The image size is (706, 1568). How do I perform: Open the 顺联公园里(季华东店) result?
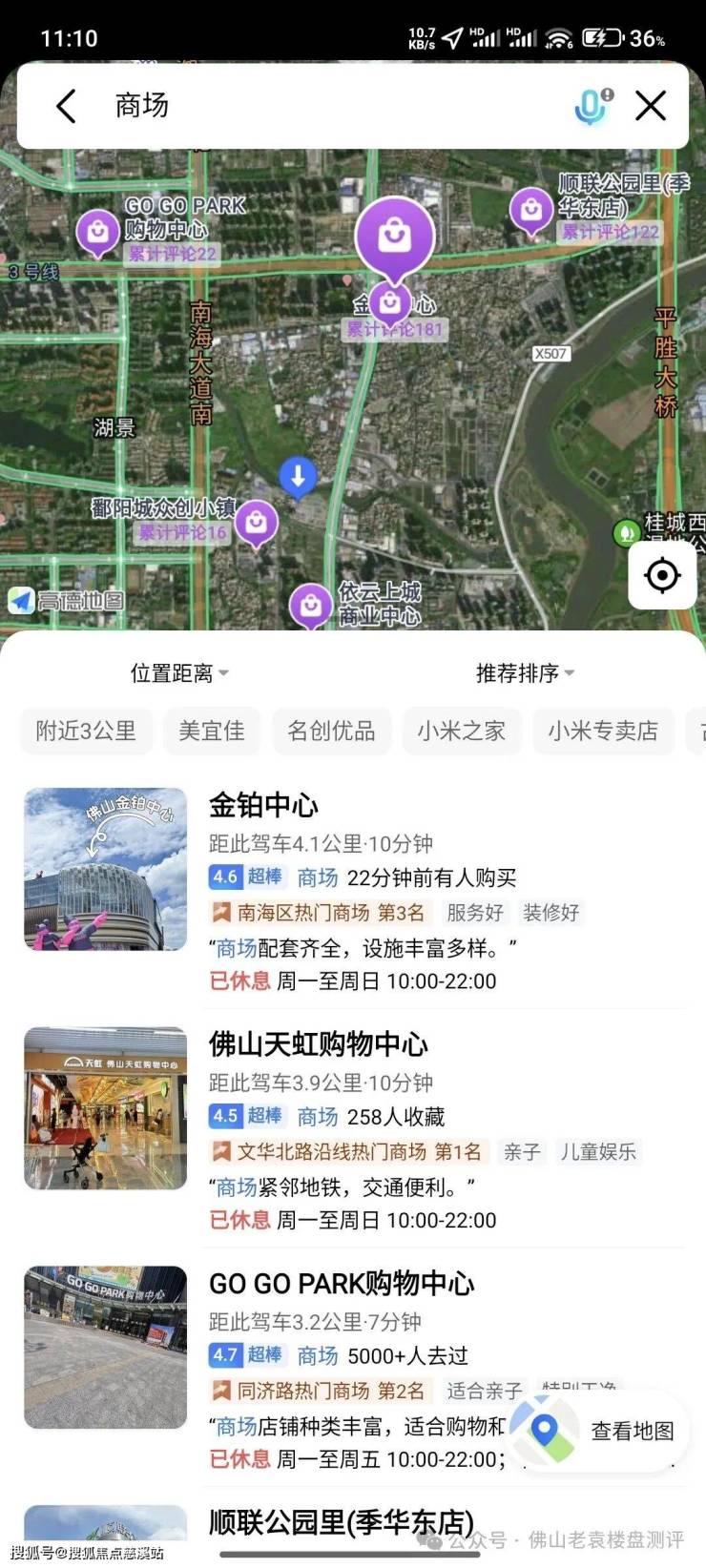point(341,1522)
